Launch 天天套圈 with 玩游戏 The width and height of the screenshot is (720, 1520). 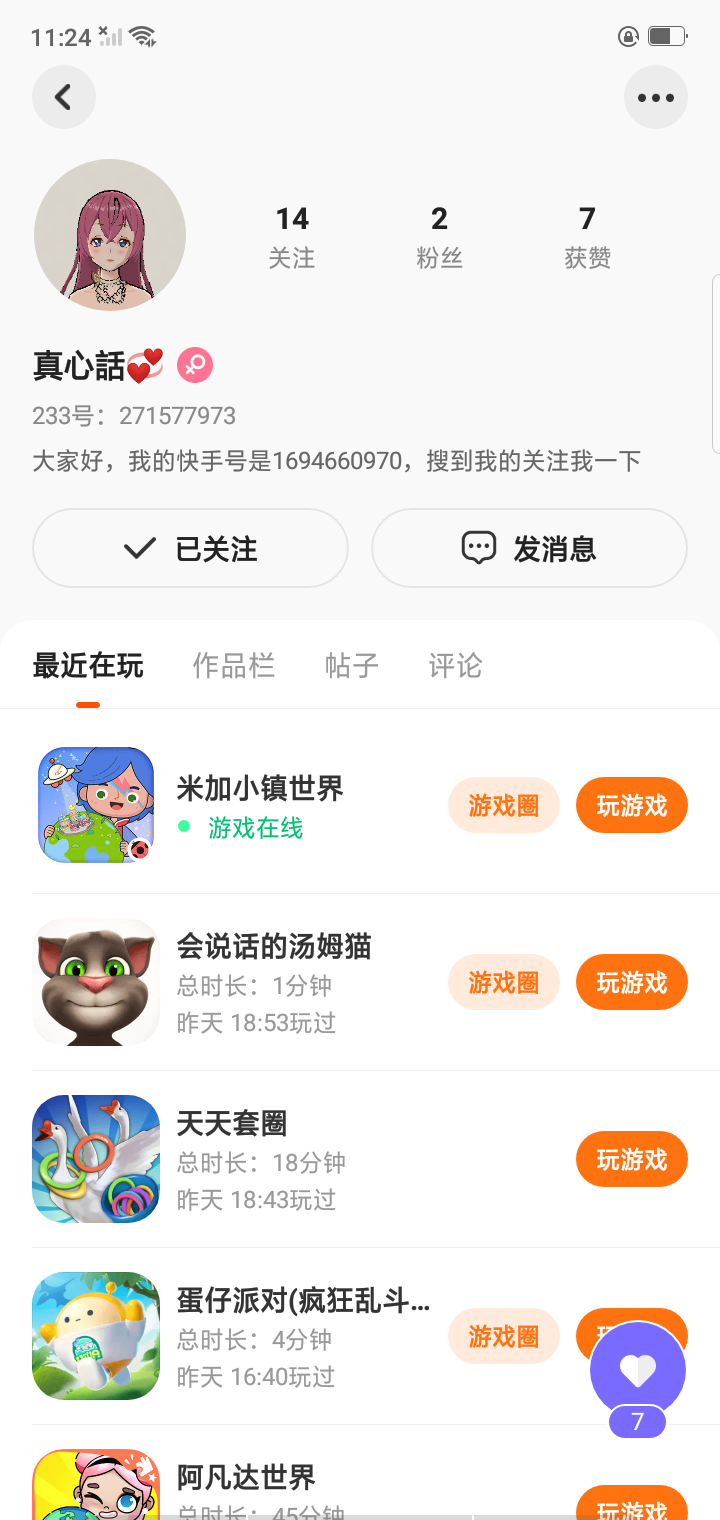631,1159
